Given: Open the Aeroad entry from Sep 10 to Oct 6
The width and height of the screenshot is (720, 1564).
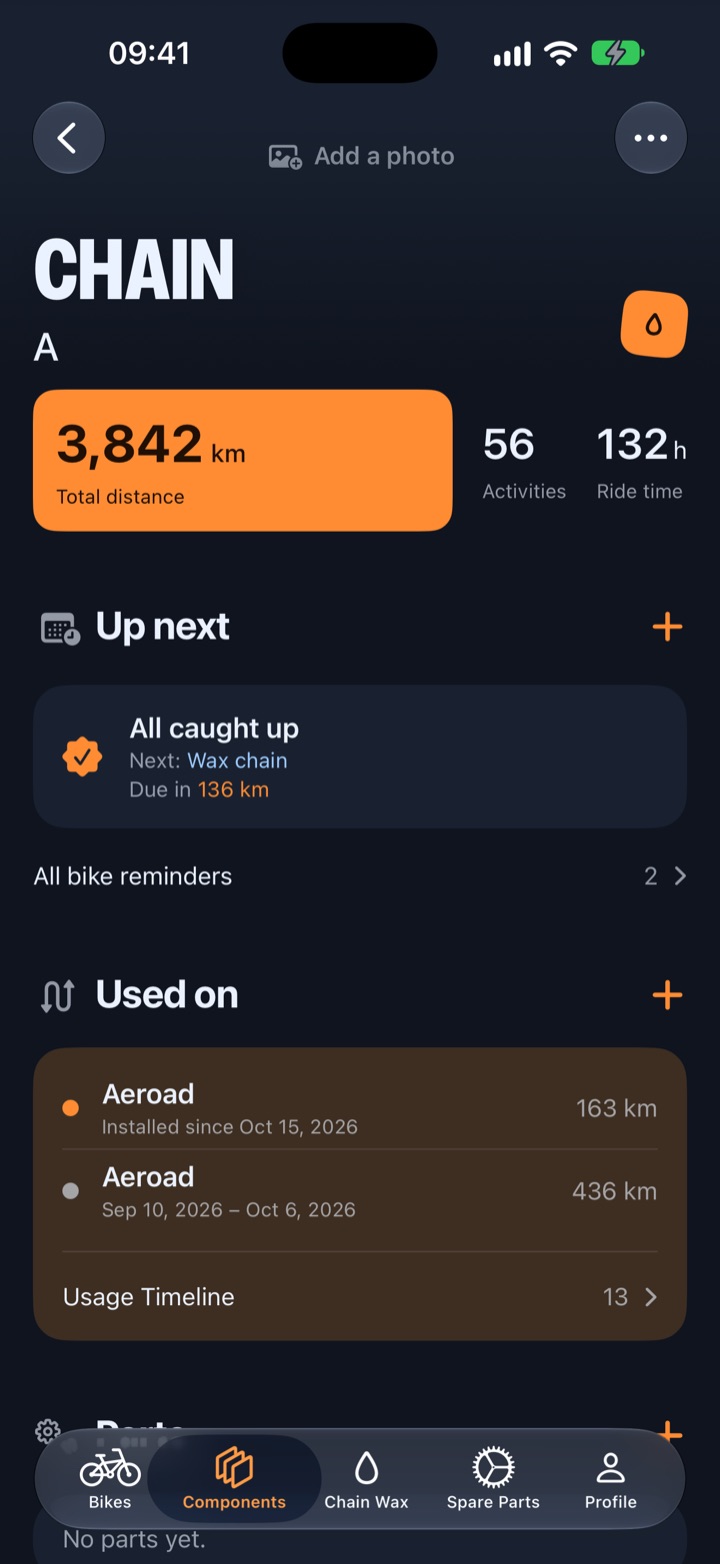Looking at the screenshot, I should (360, 1191).
